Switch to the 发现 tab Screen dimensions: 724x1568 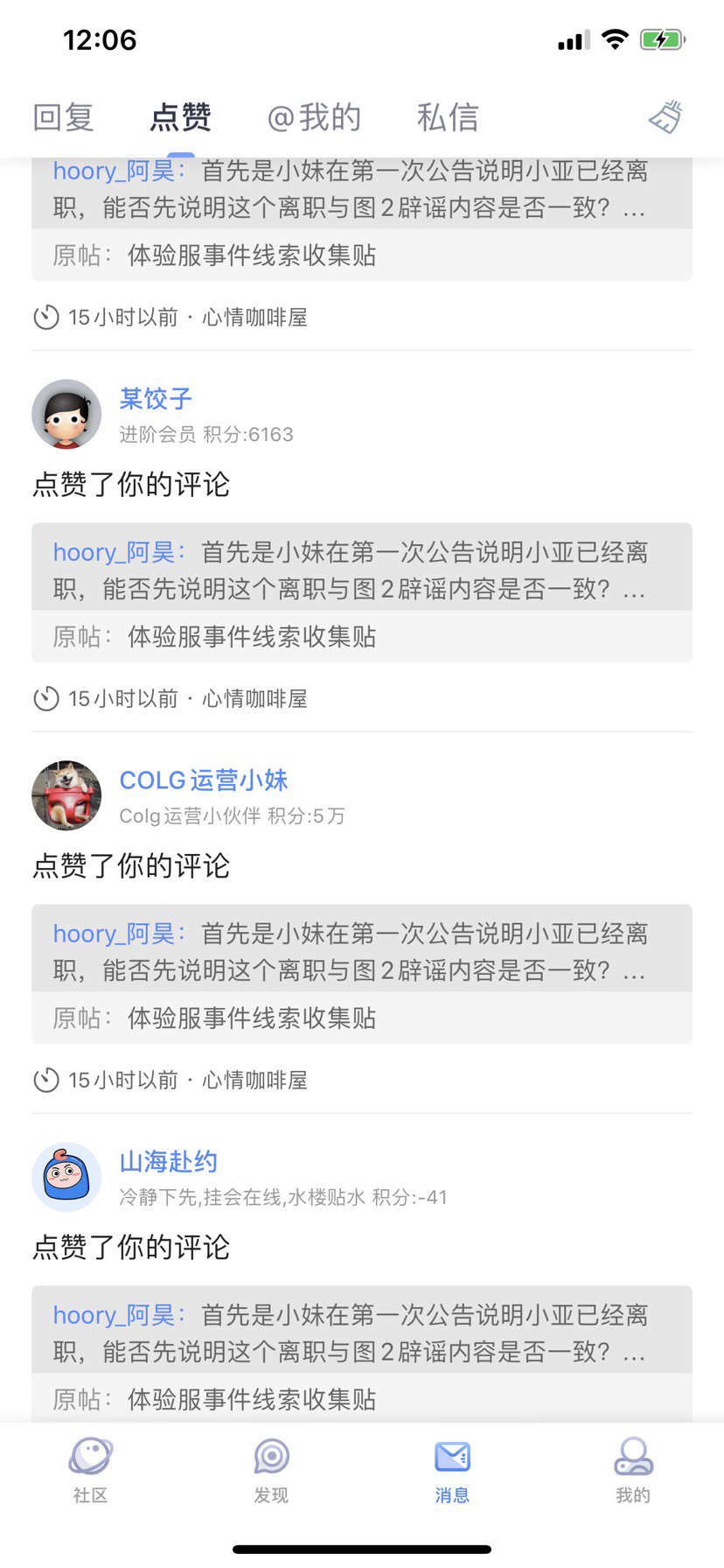[271, 1470]
